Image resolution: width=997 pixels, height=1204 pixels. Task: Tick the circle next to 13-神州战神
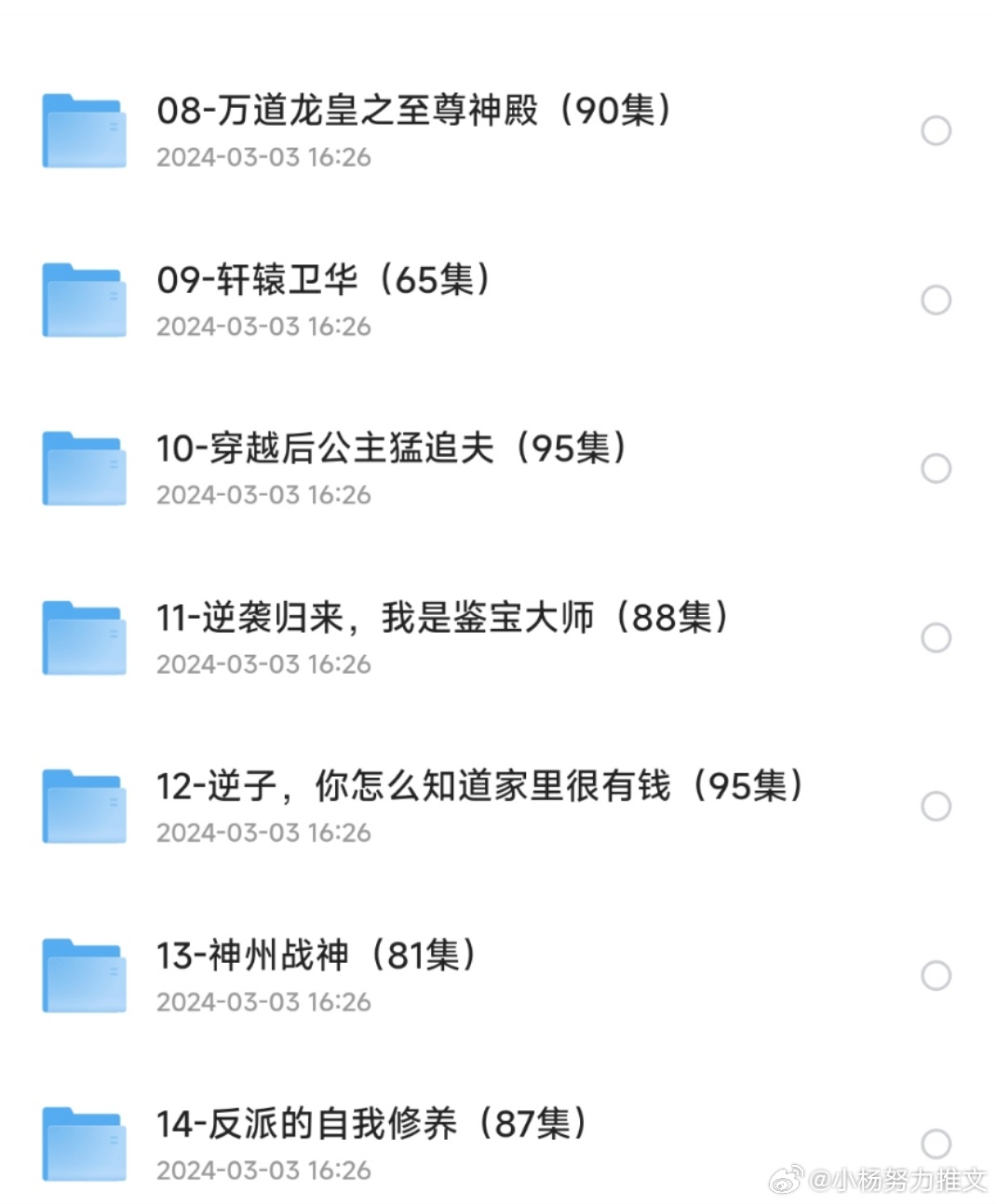tap(936, 976)
